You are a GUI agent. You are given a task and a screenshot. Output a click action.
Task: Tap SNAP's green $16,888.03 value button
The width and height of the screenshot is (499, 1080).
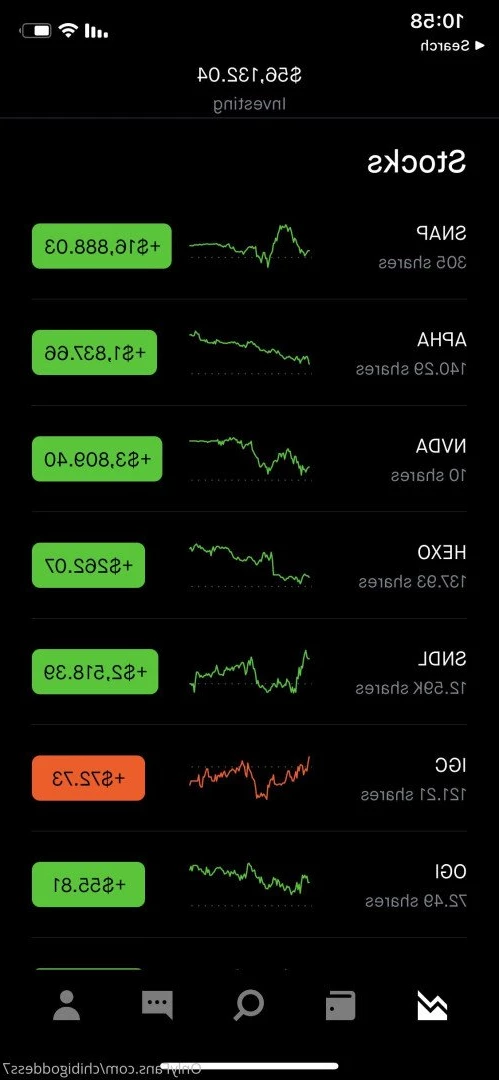point(102,246)
